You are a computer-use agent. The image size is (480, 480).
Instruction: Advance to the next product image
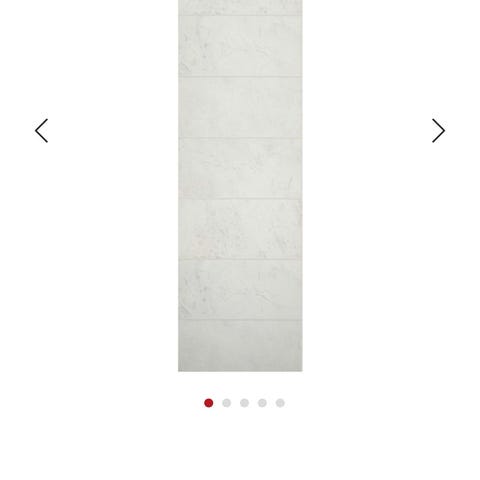[x=438, y=131]
